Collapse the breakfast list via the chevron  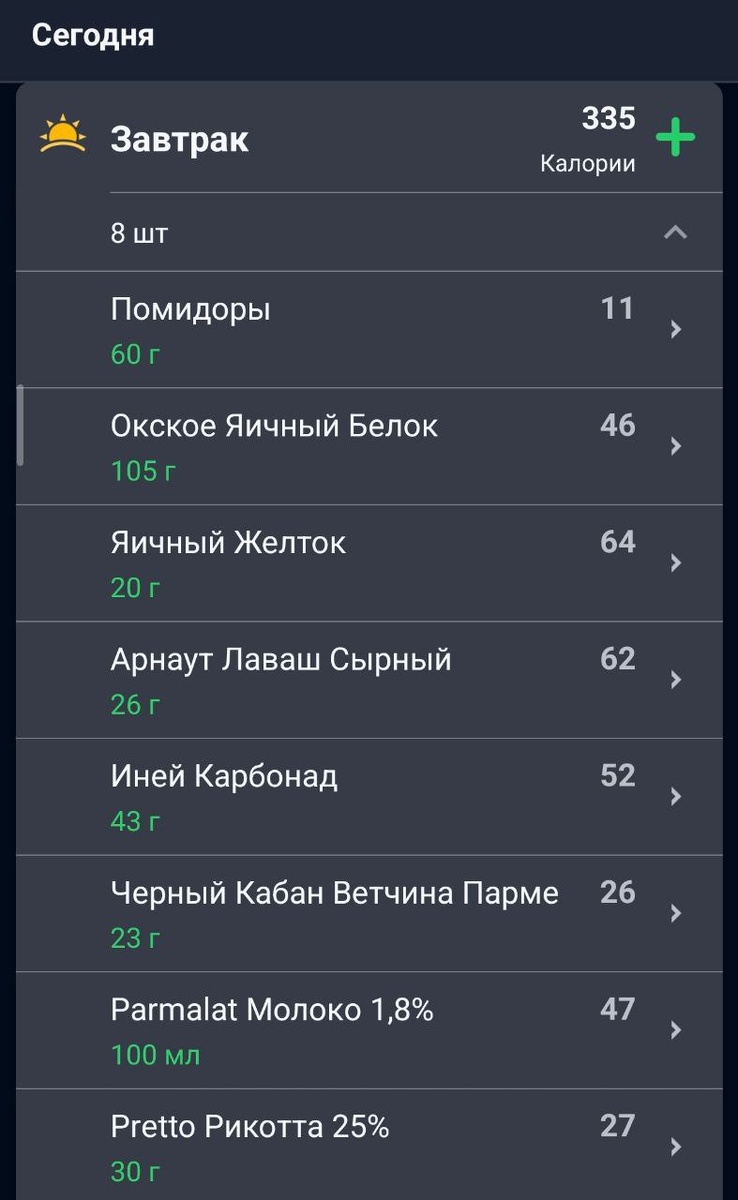675,231
